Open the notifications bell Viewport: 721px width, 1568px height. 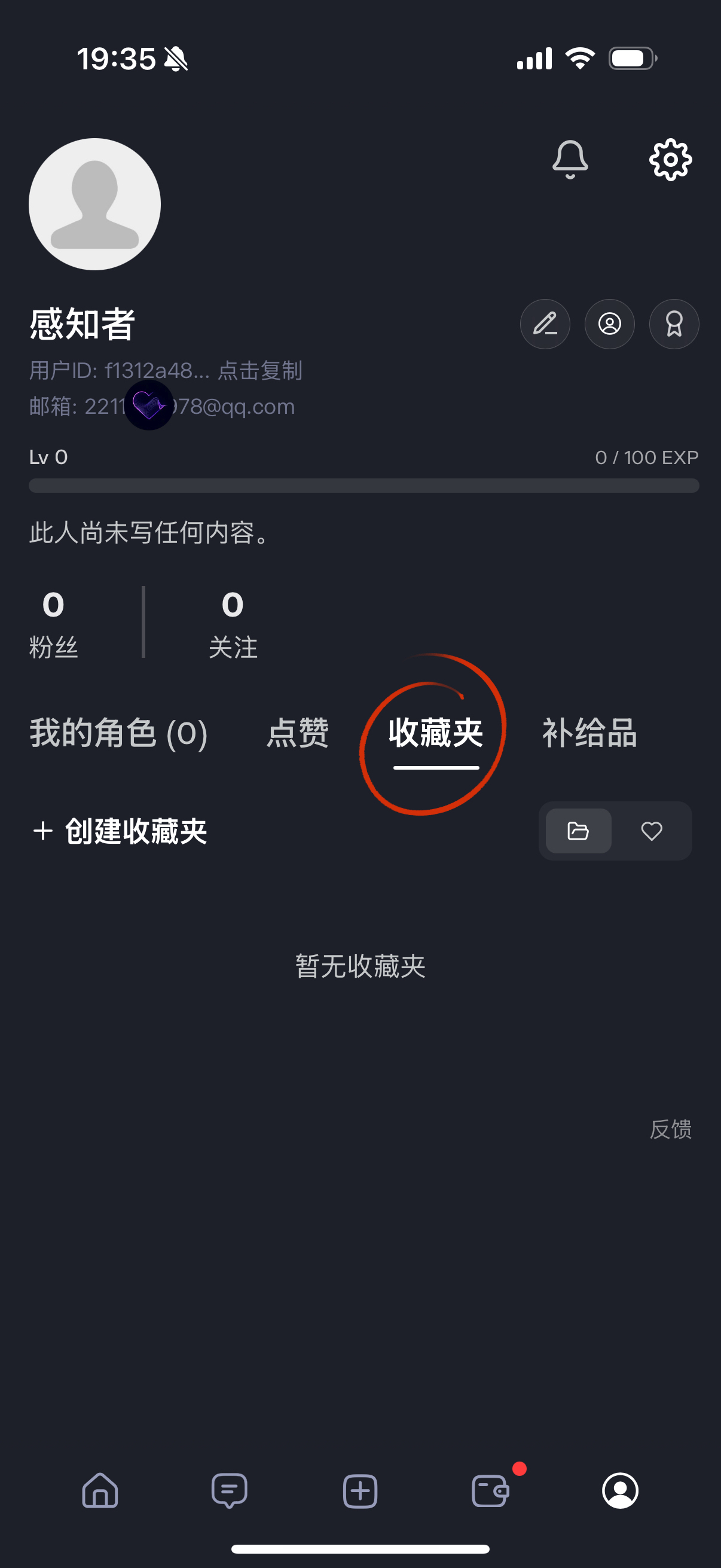point(570,160)
